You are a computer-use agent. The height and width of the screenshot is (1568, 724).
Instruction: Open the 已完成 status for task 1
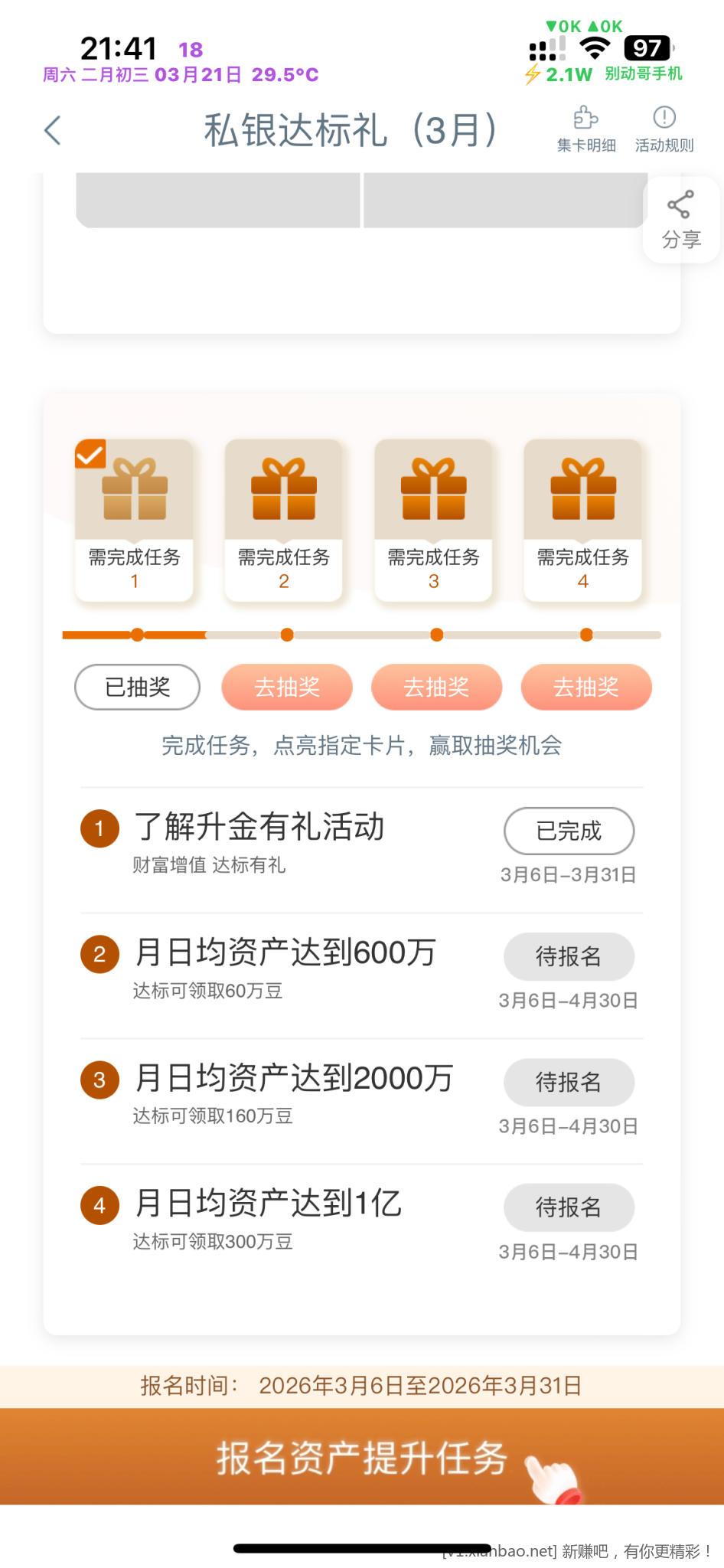pos(569,831)
